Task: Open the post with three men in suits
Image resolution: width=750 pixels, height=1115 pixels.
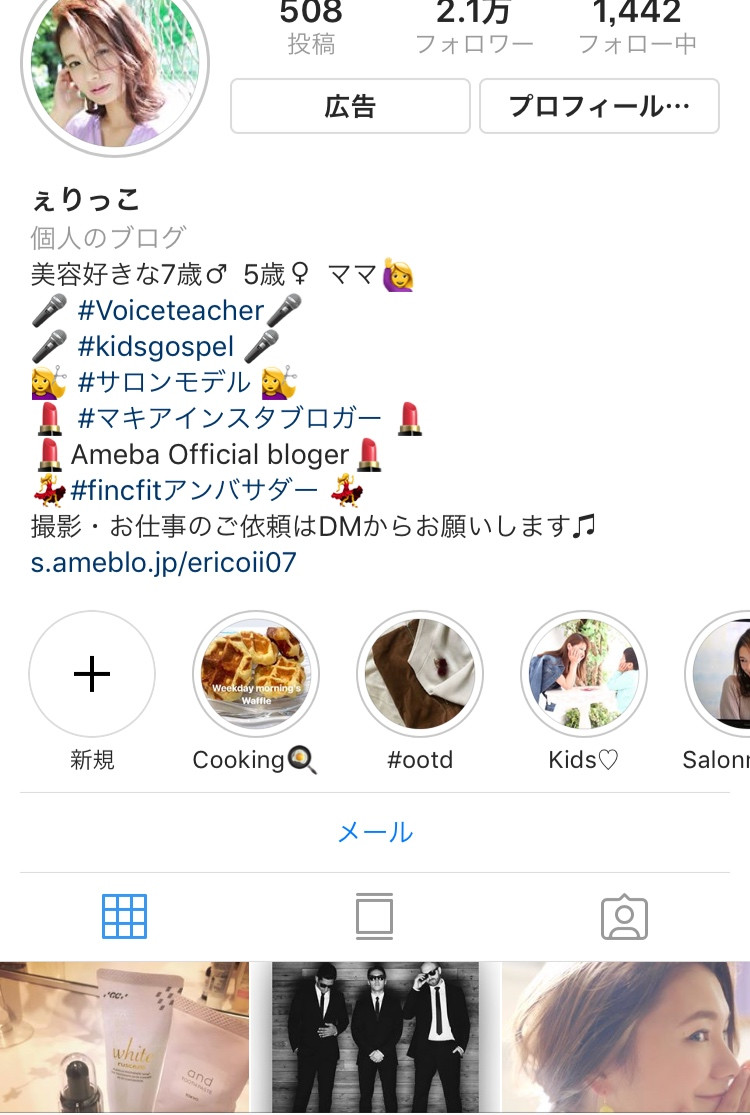Action: [375, 1038]
